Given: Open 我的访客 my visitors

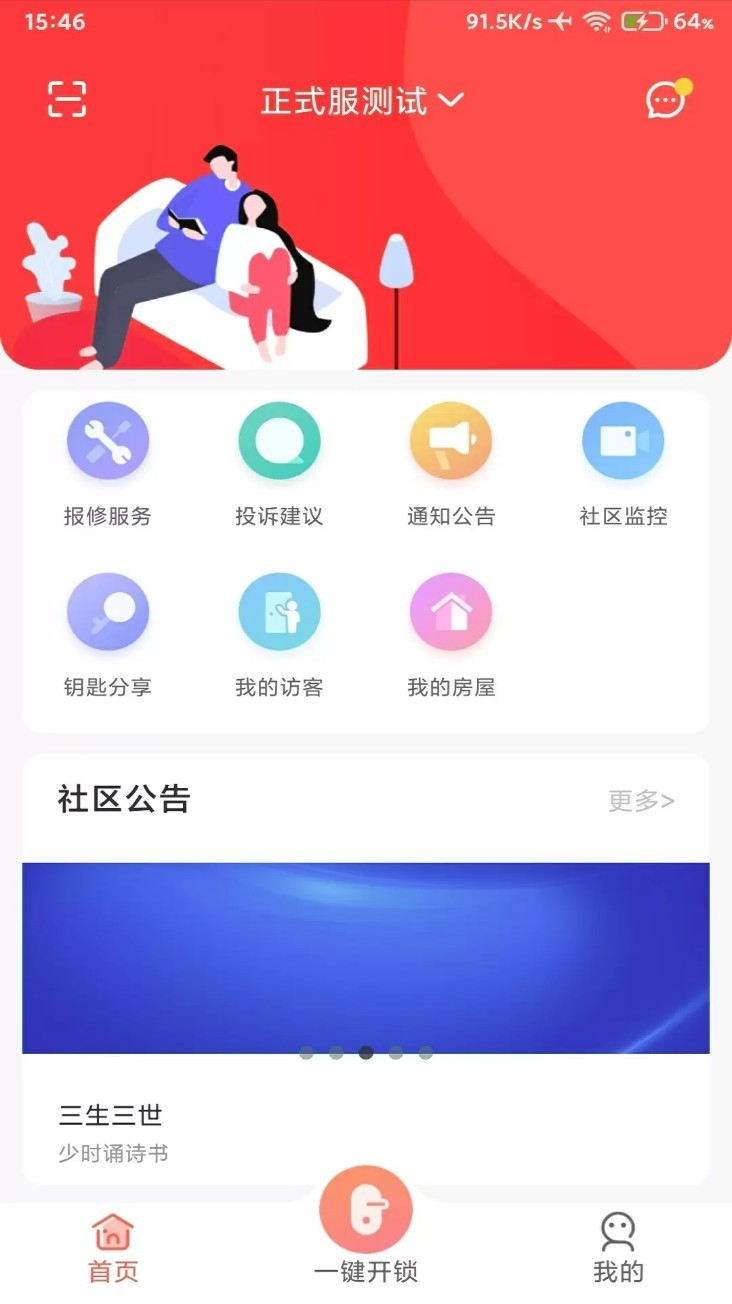Looking at the screenshot, I should (x=279, y=610).
